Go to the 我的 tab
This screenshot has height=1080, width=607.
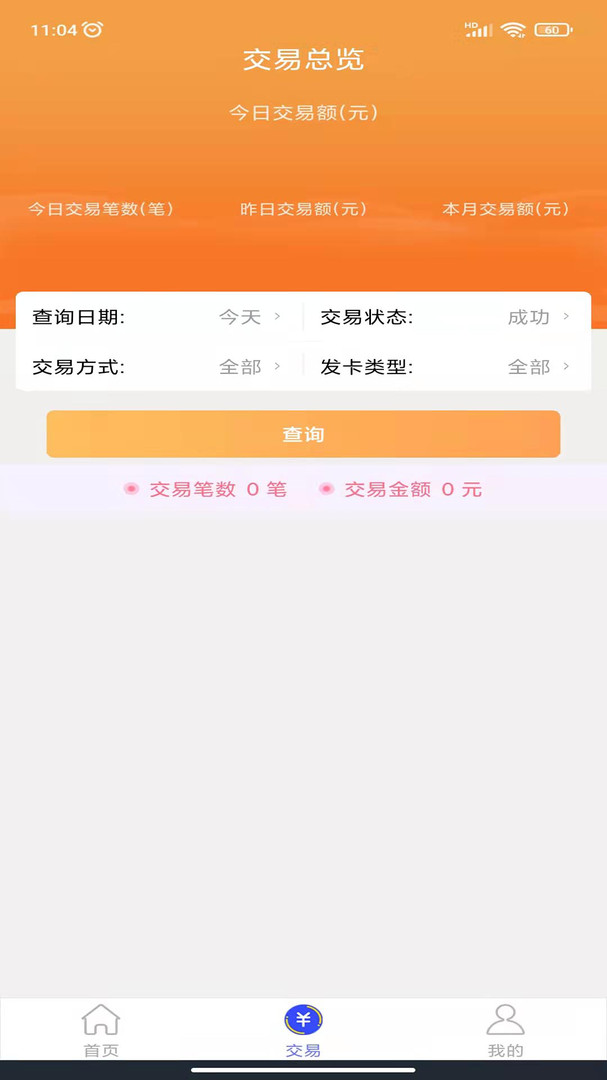(505, 1030)
